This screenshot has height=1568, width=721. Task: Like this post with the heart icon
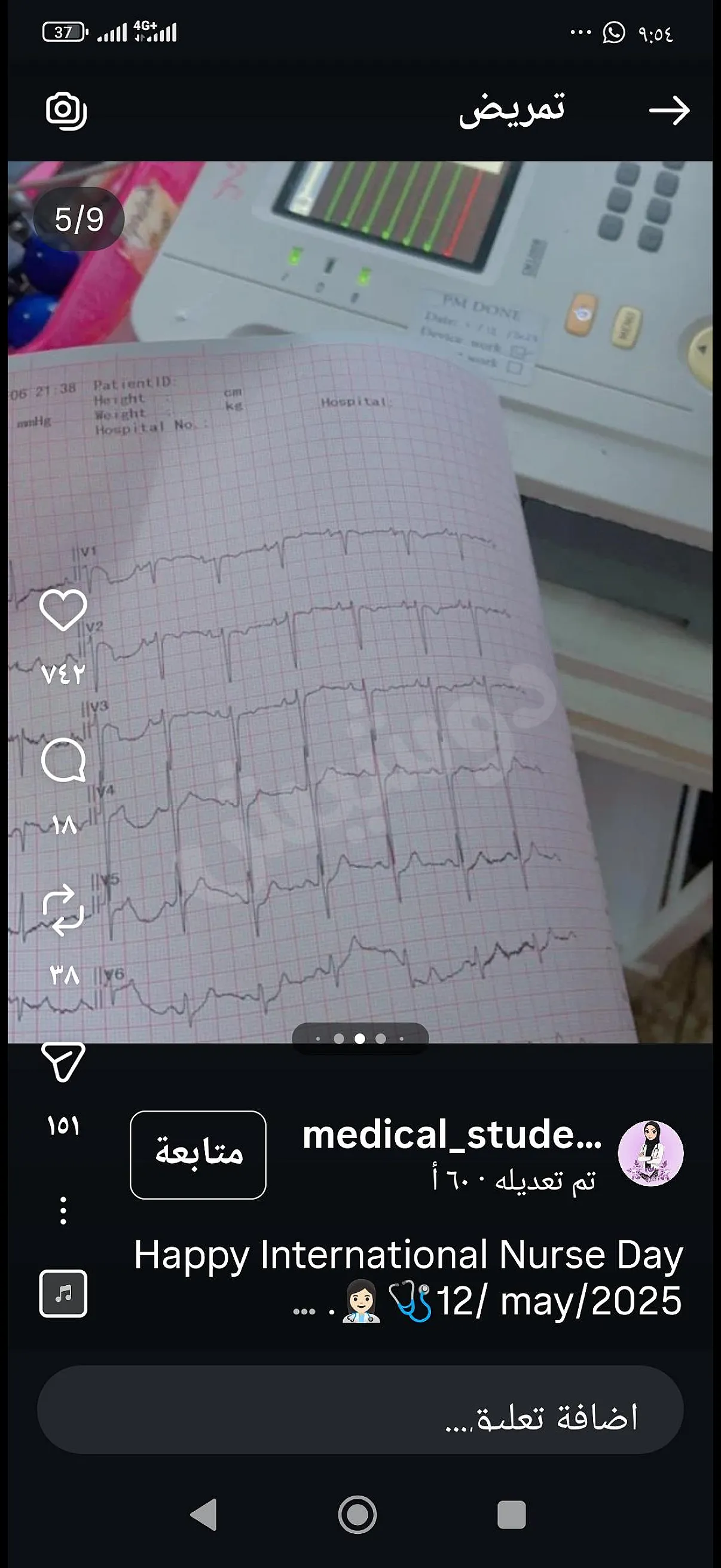(63, 610)
